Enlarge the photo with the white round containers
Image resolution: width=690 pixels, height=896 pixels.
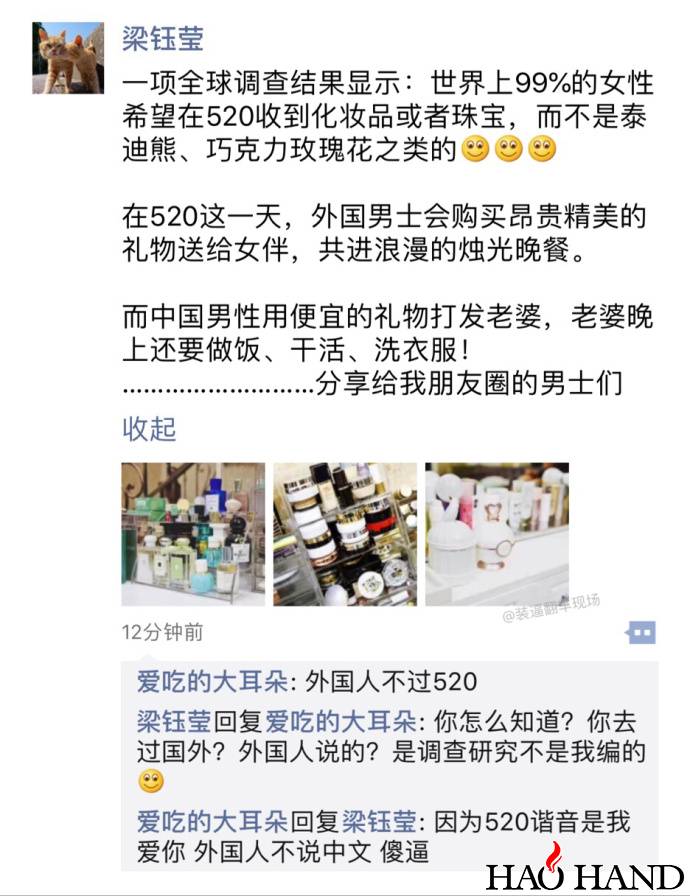pyautogui.click(x=497, y=533)
